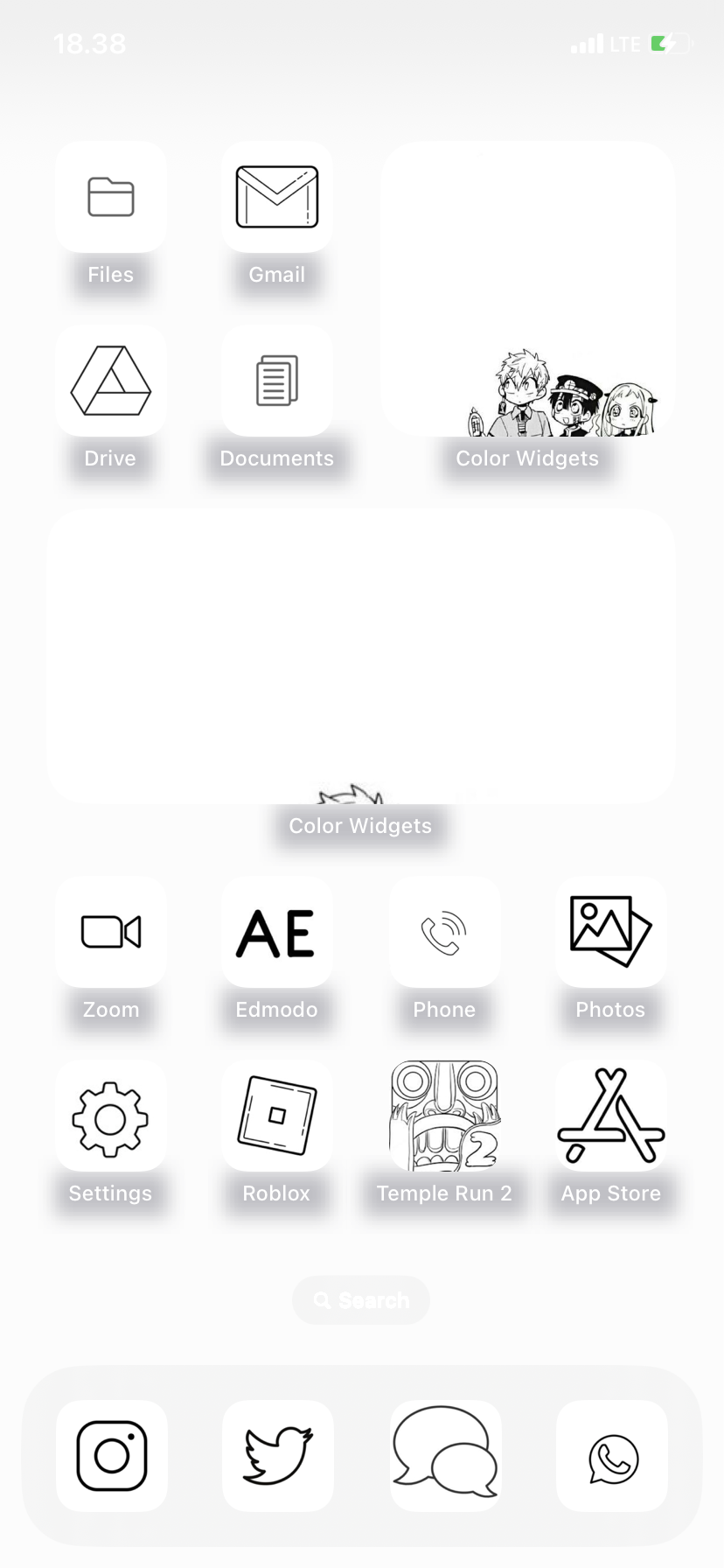Open the App Store
Viewport: 724px width, 1568px height.
[610, 1116]
